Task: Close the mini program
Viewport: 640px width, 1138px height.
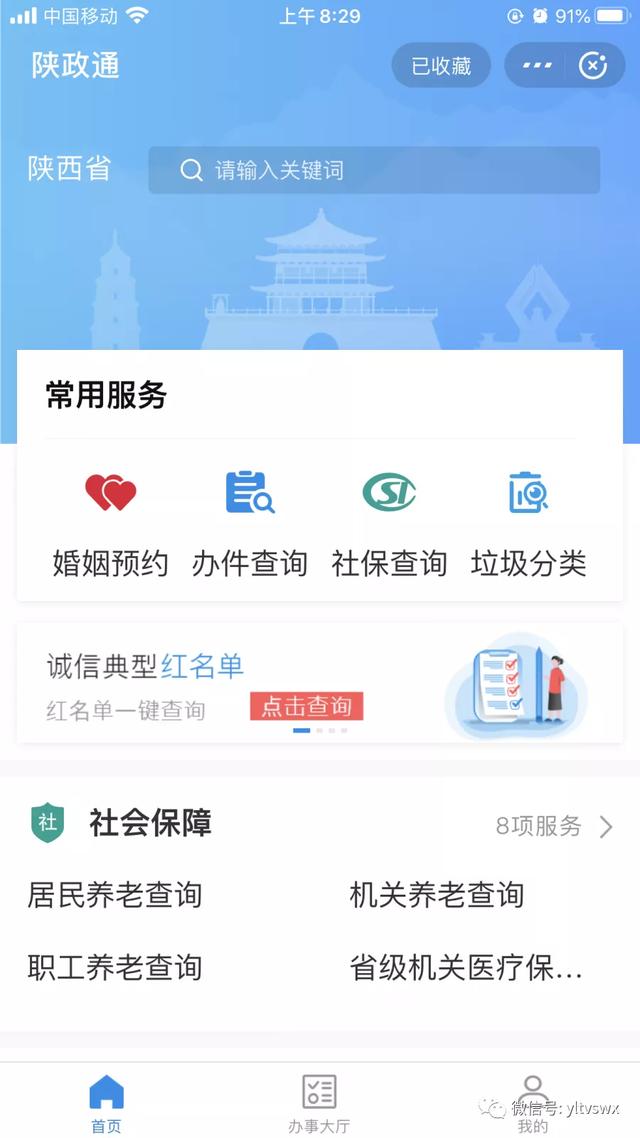Action: click(593, 67)
